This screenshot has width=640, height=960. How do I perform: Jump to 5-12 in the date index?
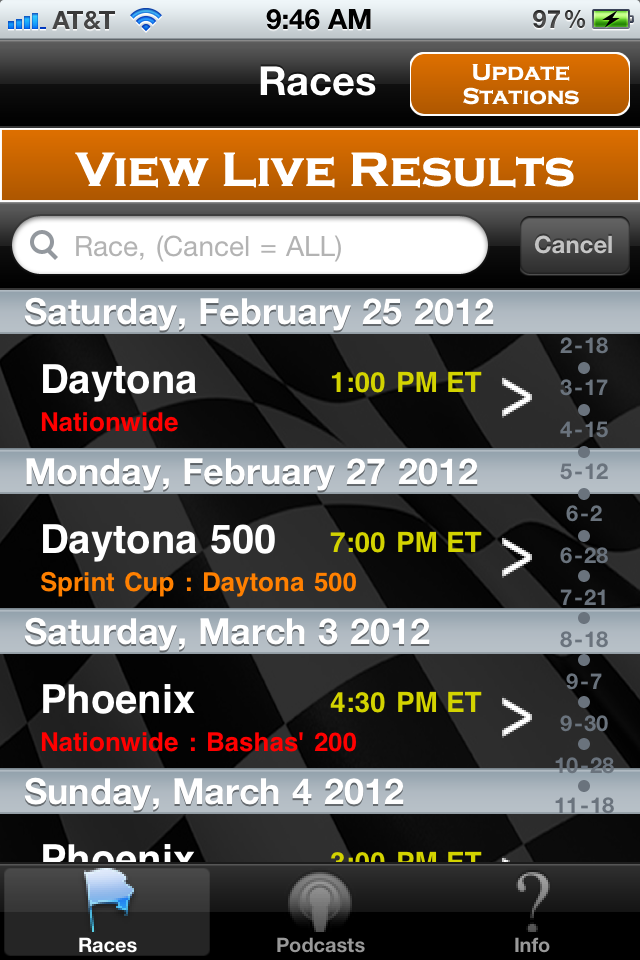(585, 471)
